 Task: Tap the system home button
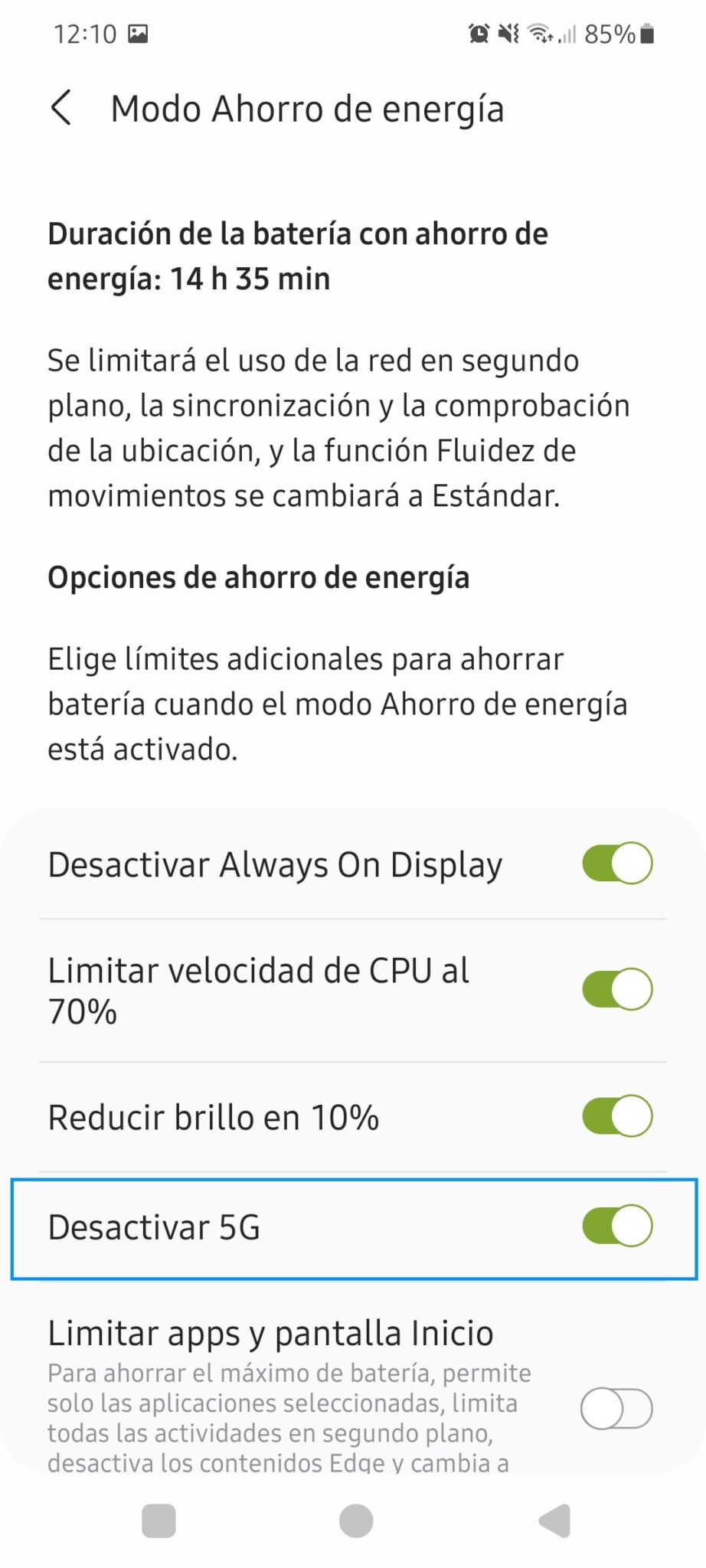tap(356, 1521)
